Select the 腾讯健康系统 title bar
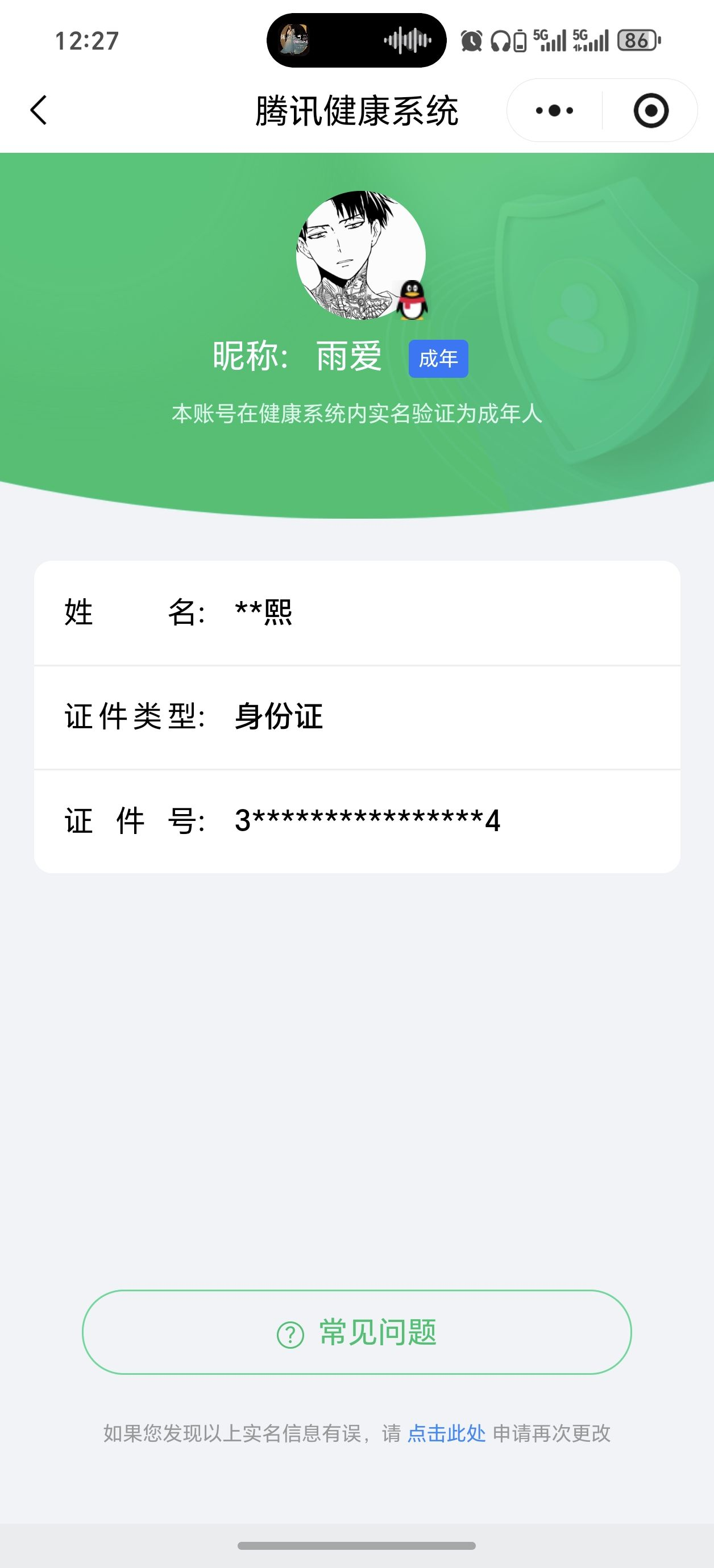The width and height of the screenshot is (714, 1568). [x=357, y=112]
